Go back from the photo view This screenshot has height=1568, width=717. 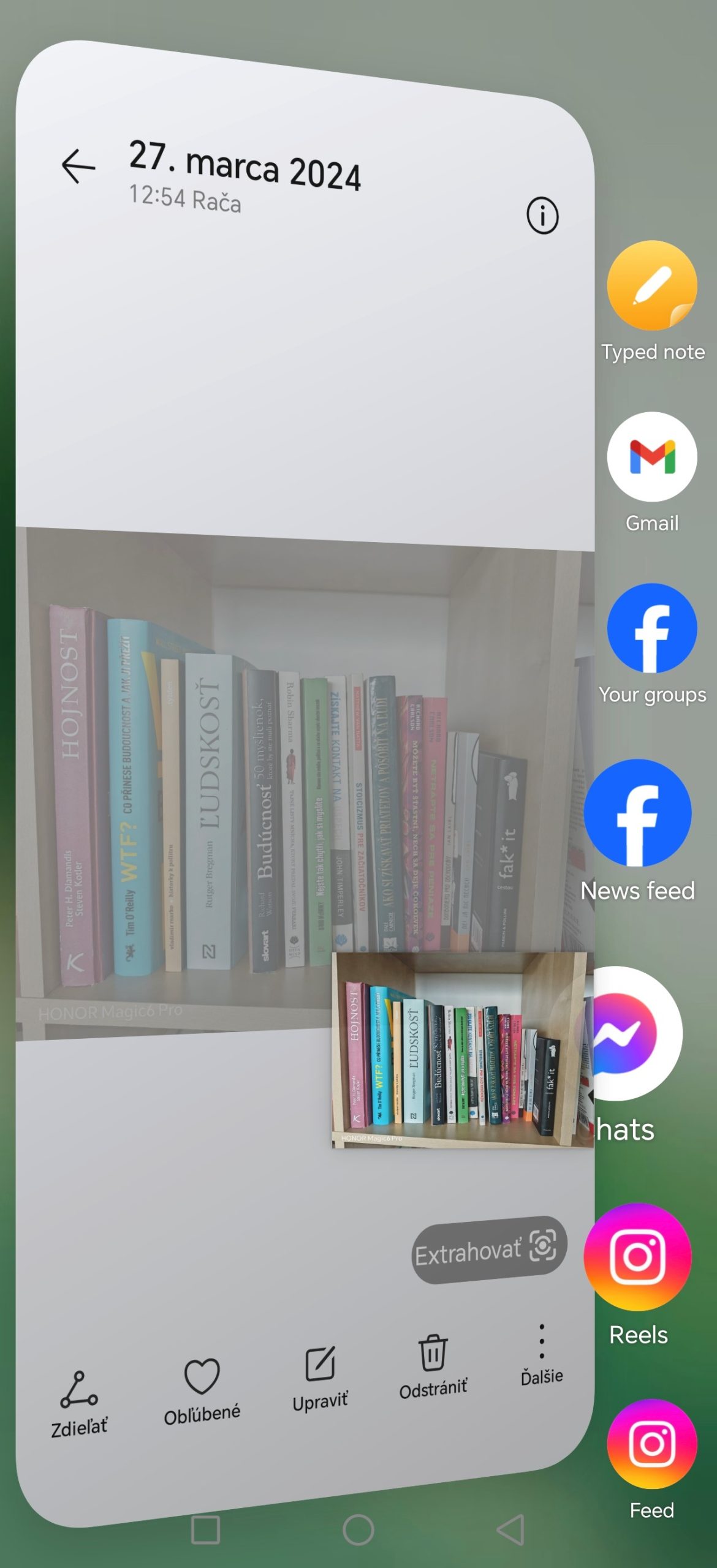(x=78, y=166)
